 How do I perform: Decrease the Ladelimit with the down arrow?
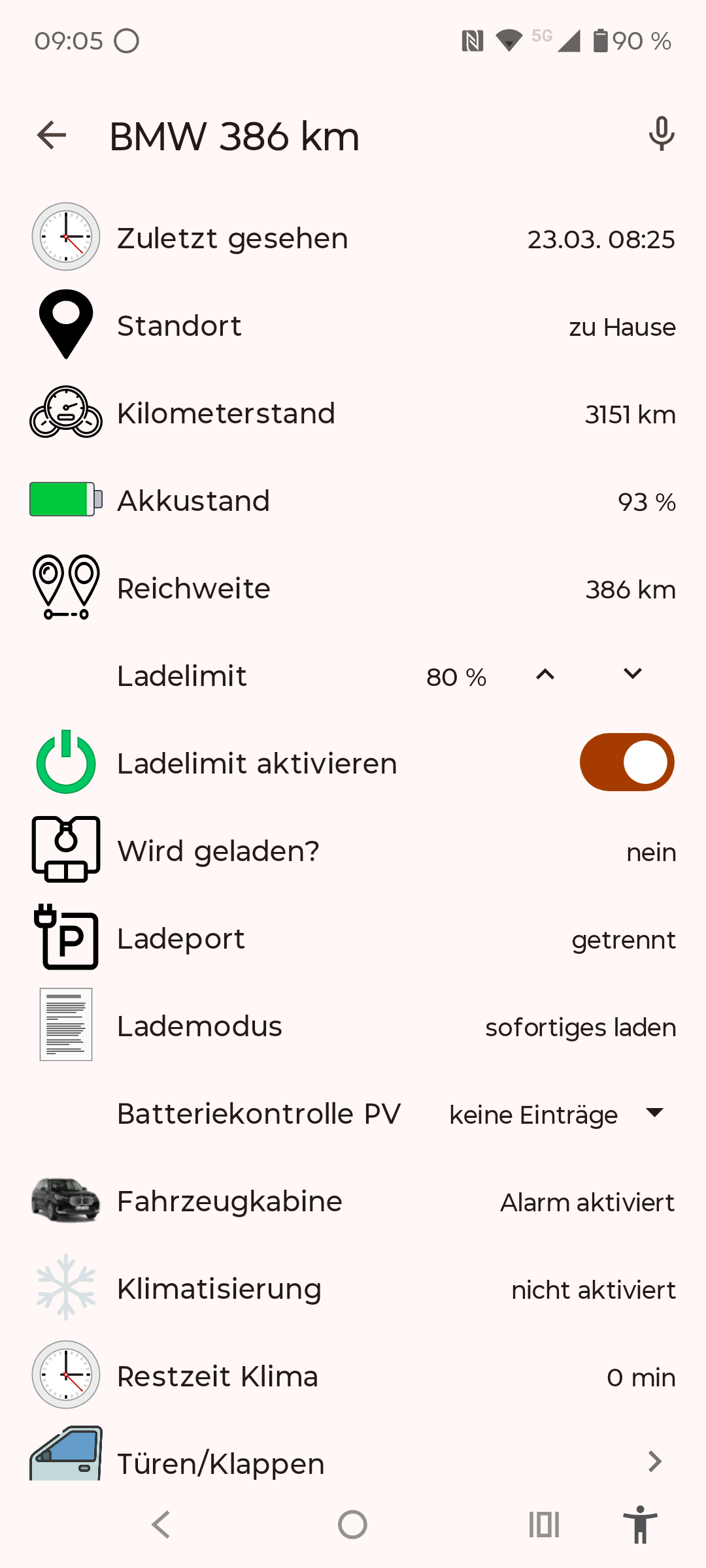coord(632,674)
